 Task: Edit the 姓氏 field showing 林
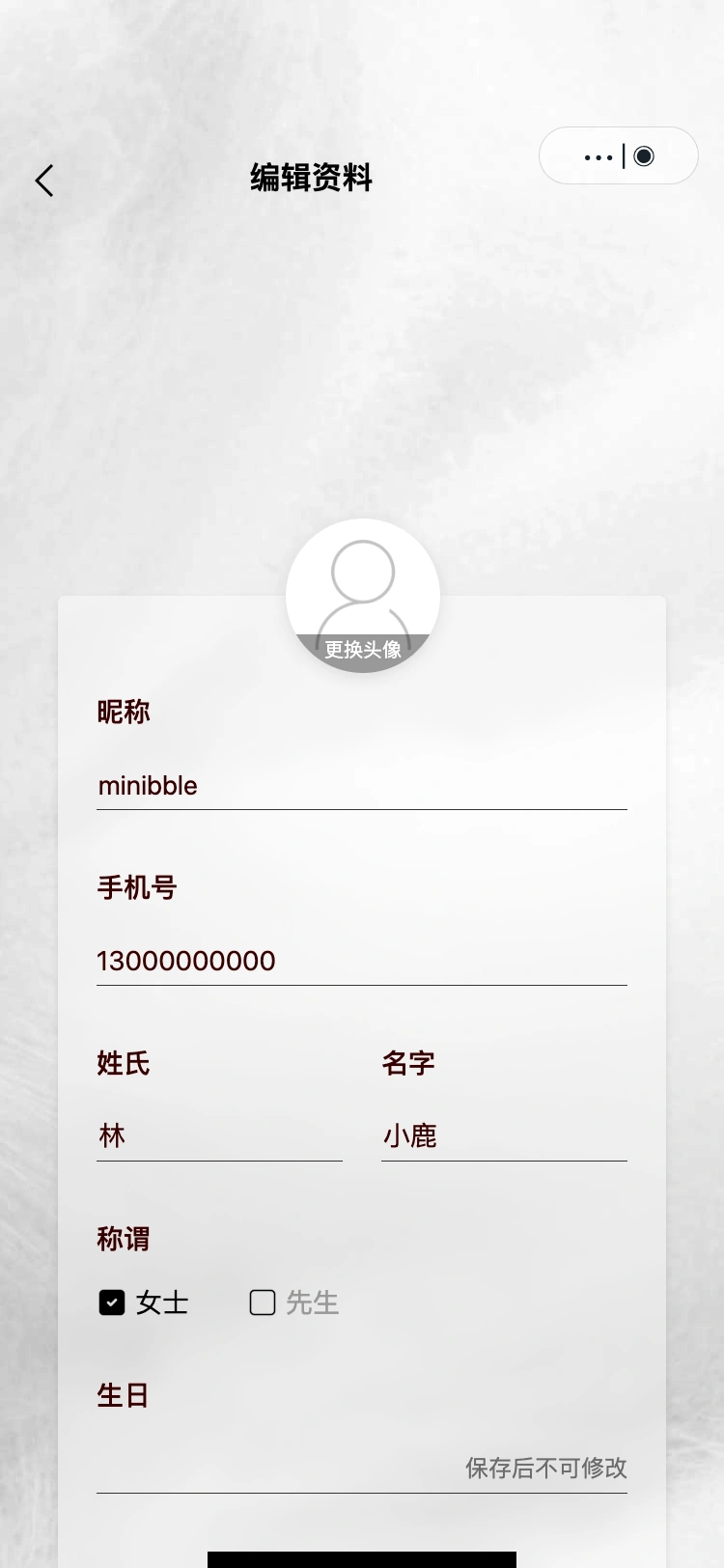click(219, 1136)
